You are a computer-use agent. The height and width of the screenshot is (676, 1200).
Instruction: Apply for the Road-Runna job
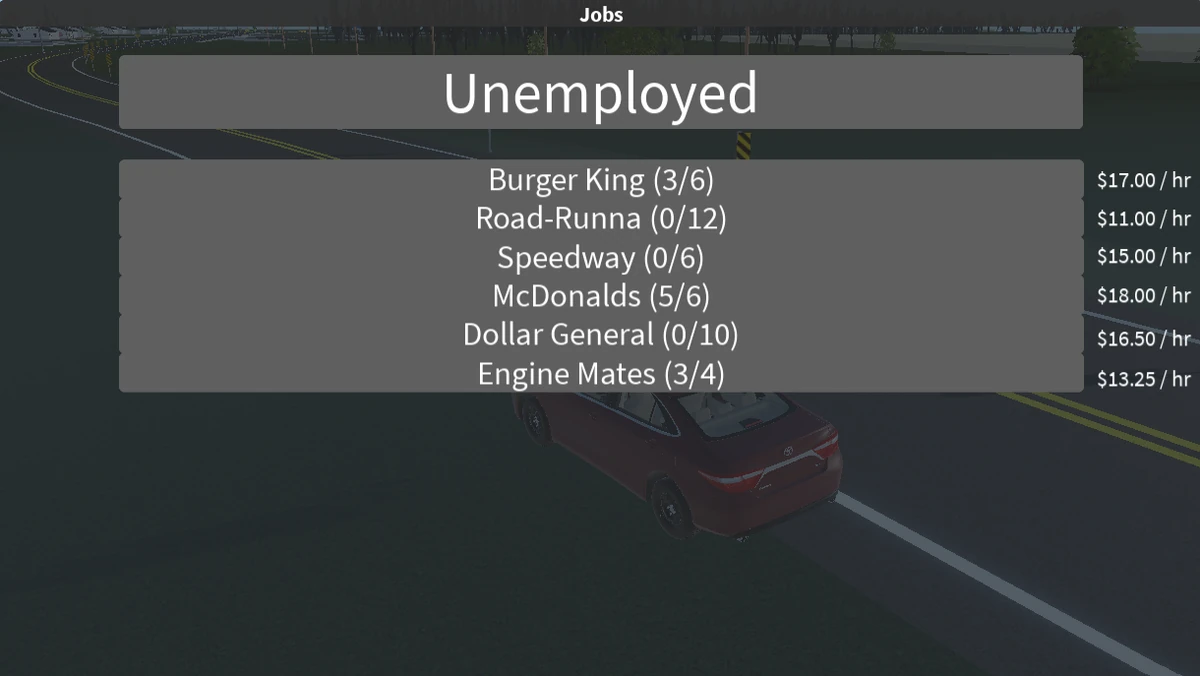(x=600, y=218)
